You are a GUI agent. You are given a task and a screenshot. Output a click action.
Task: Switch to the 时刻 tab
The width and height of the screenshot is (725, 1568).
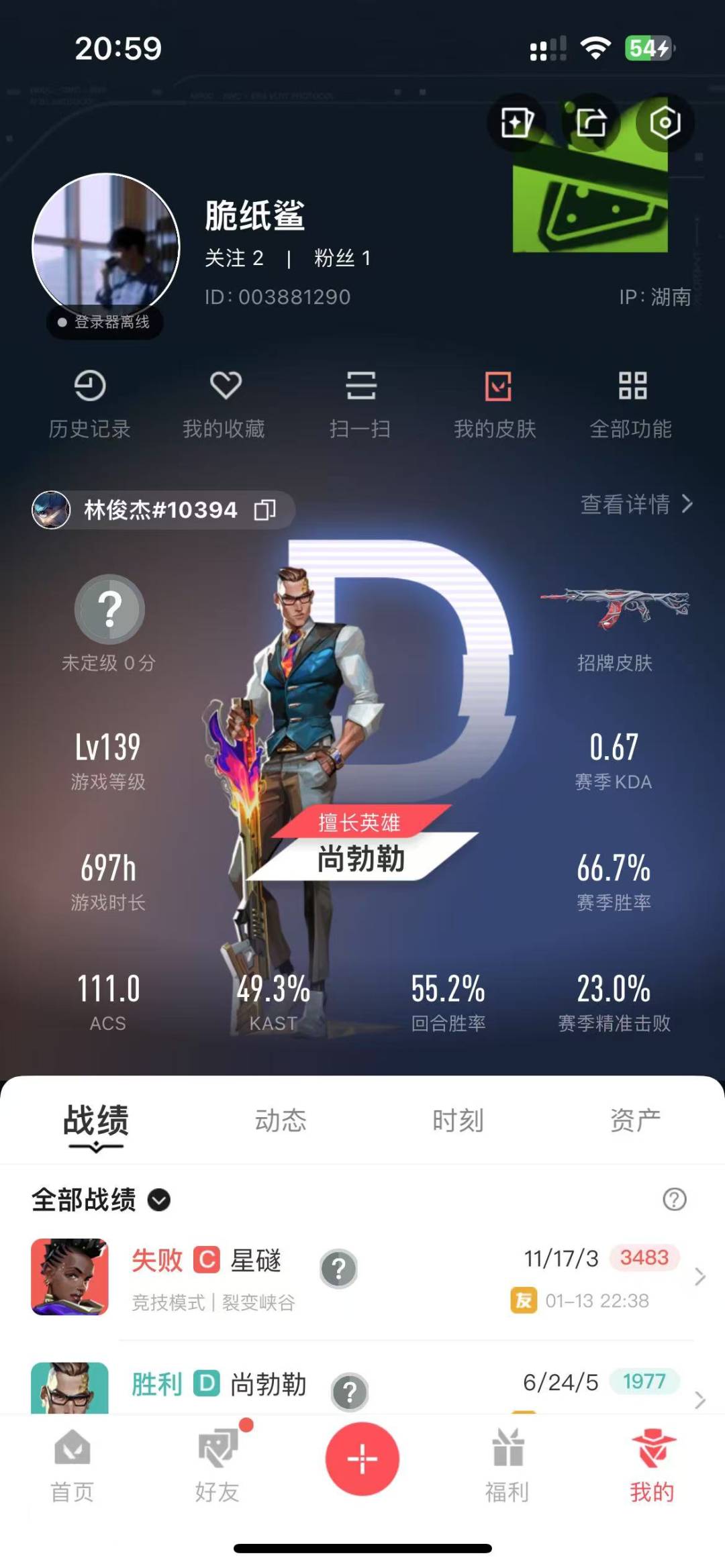(458, 1120)
